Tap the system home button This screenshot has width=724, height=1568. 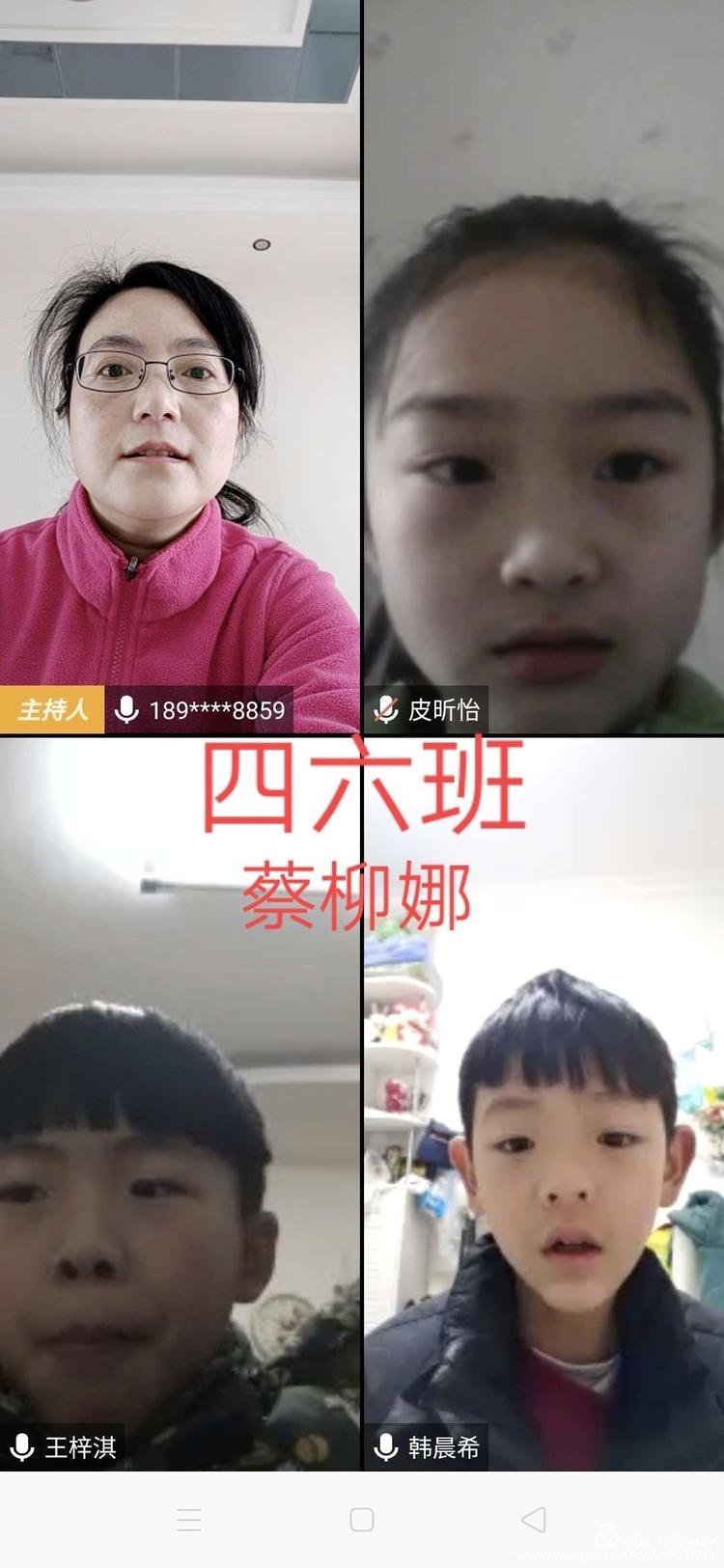coord(362,1520)
